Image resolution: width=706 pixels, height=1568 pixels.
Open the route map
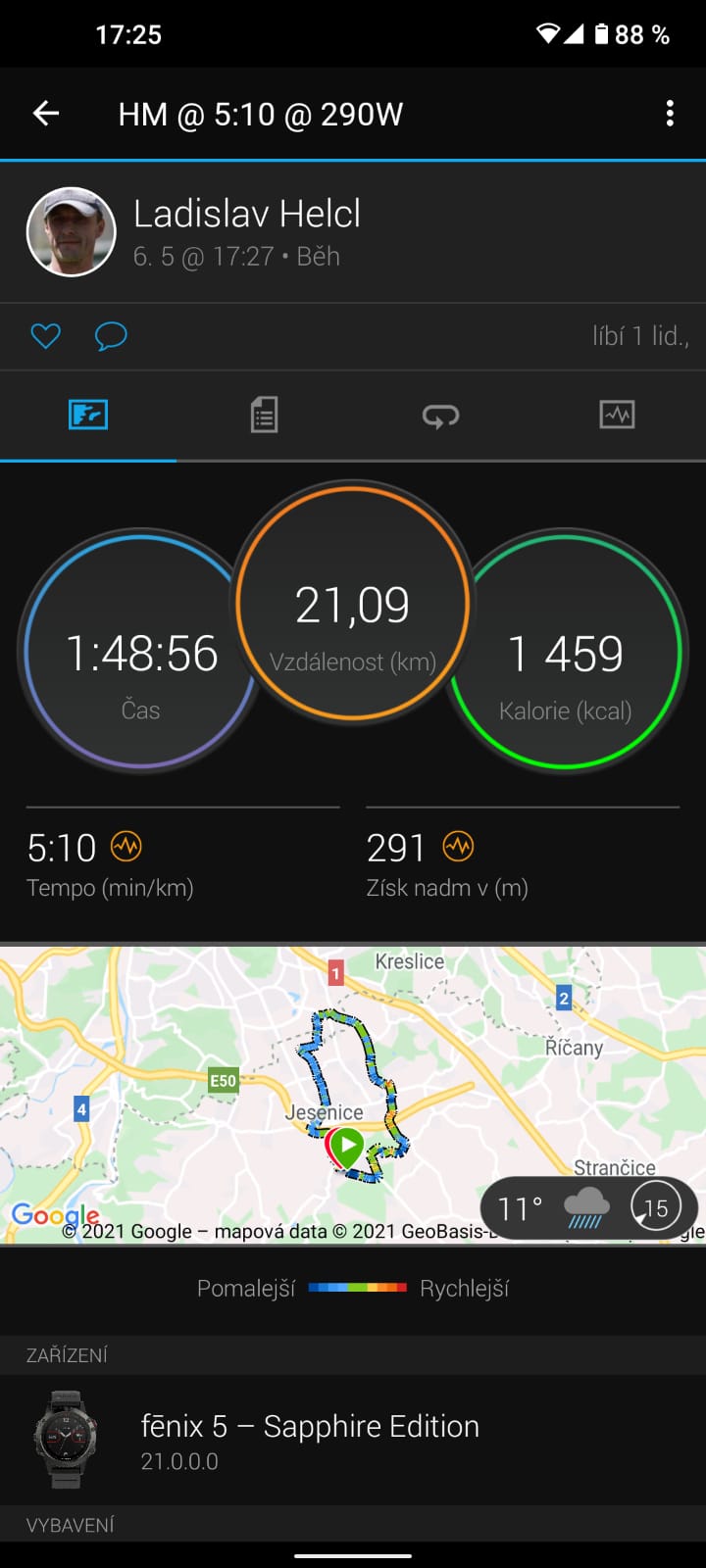353,1095
